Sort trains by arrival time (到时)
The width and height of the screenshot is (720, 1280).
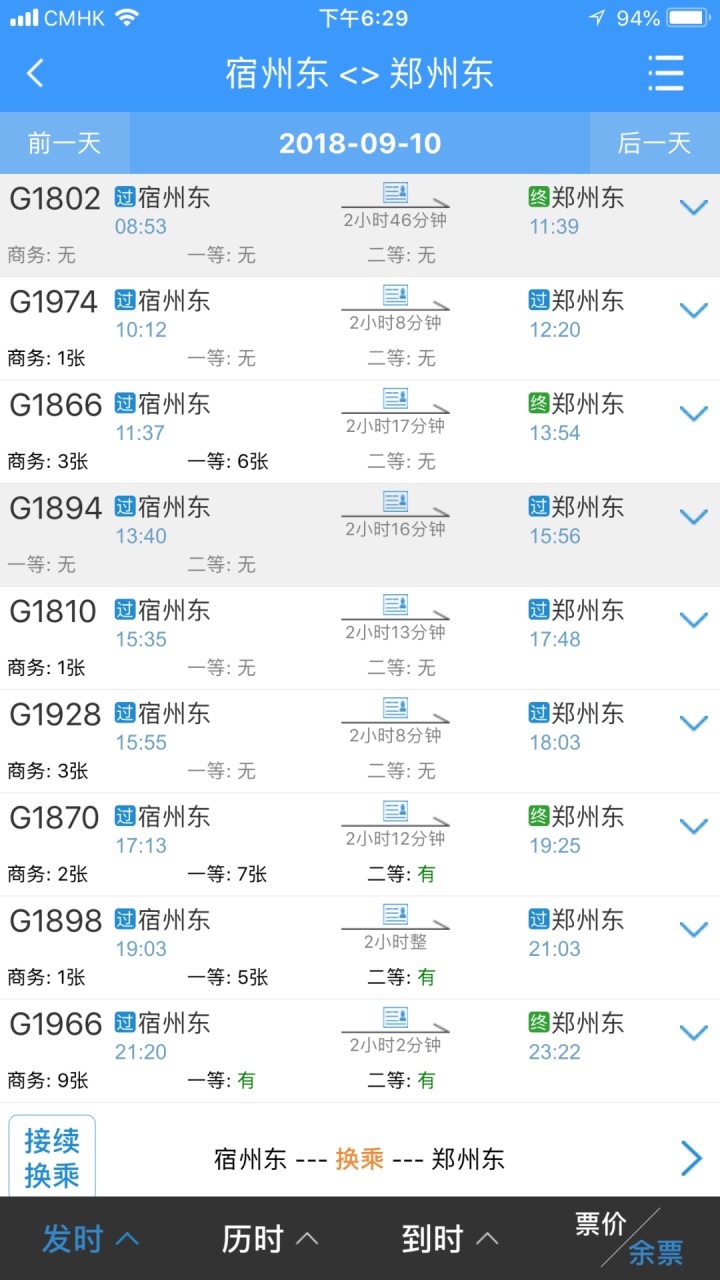click(x=450, y=1239)
